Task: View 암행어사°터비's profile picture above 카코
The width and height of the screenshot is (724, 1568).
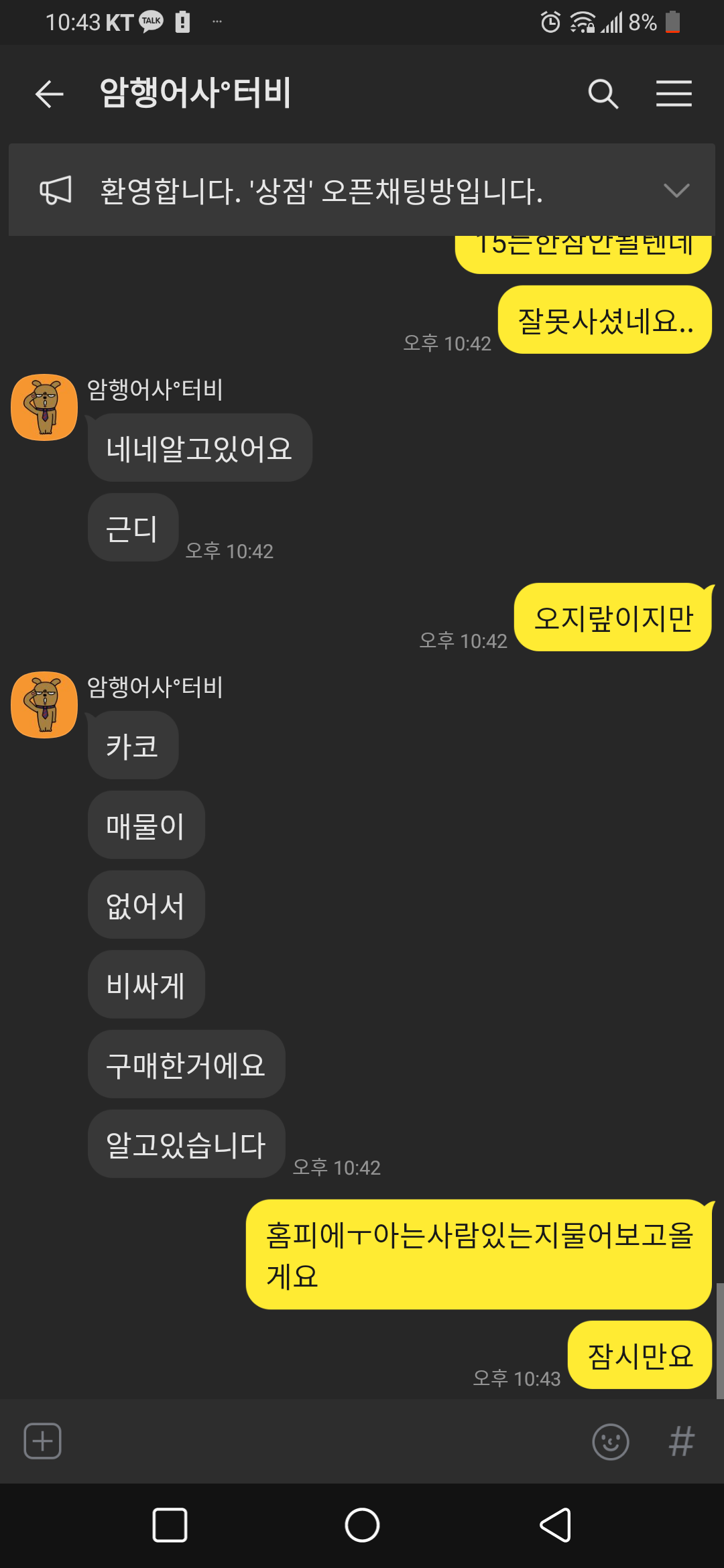Action: click(44, 705)
